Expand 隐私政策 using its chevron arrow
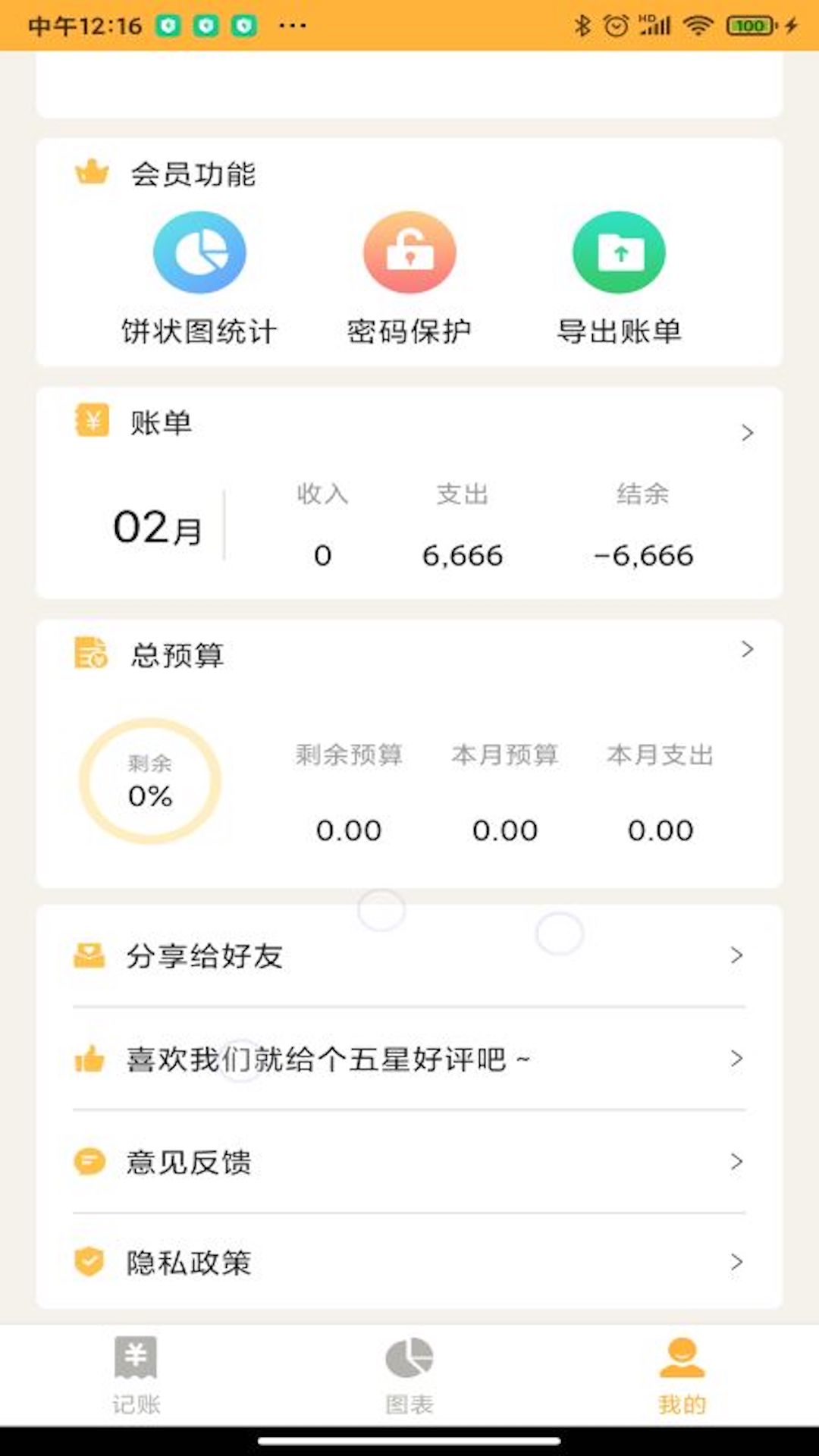The image size is (819, 1456). point(736,1261)
